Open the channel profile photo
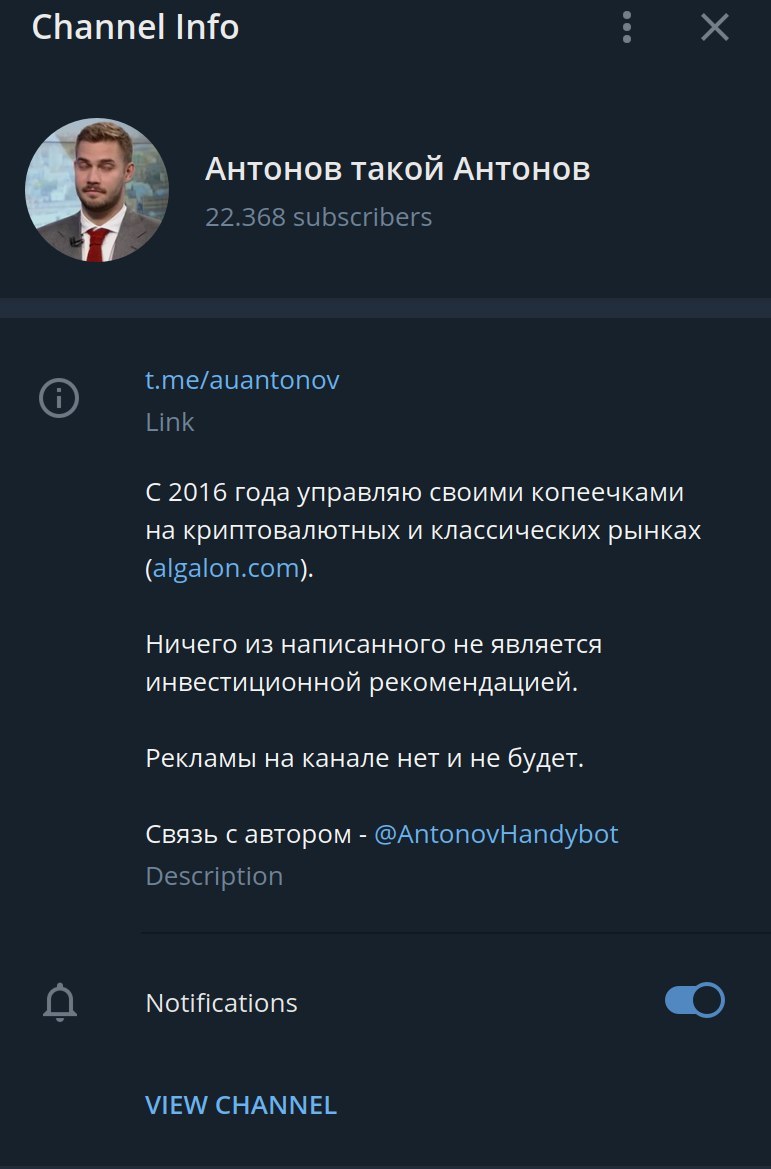 [x=96, y=190]
